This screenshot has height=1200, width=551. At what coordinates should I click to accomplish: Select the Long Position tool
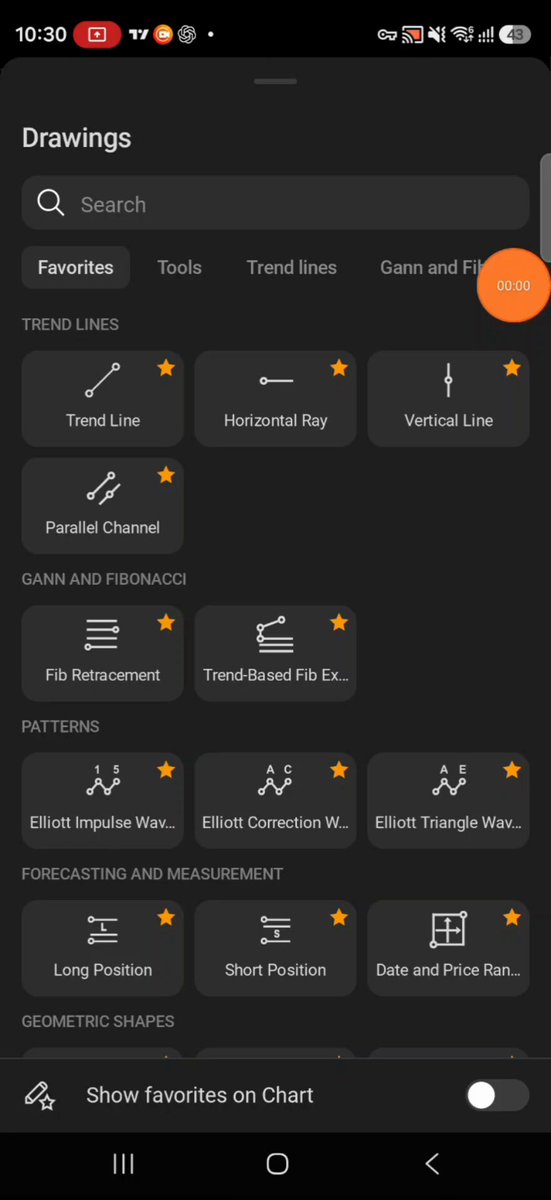[x=102, y=948]
